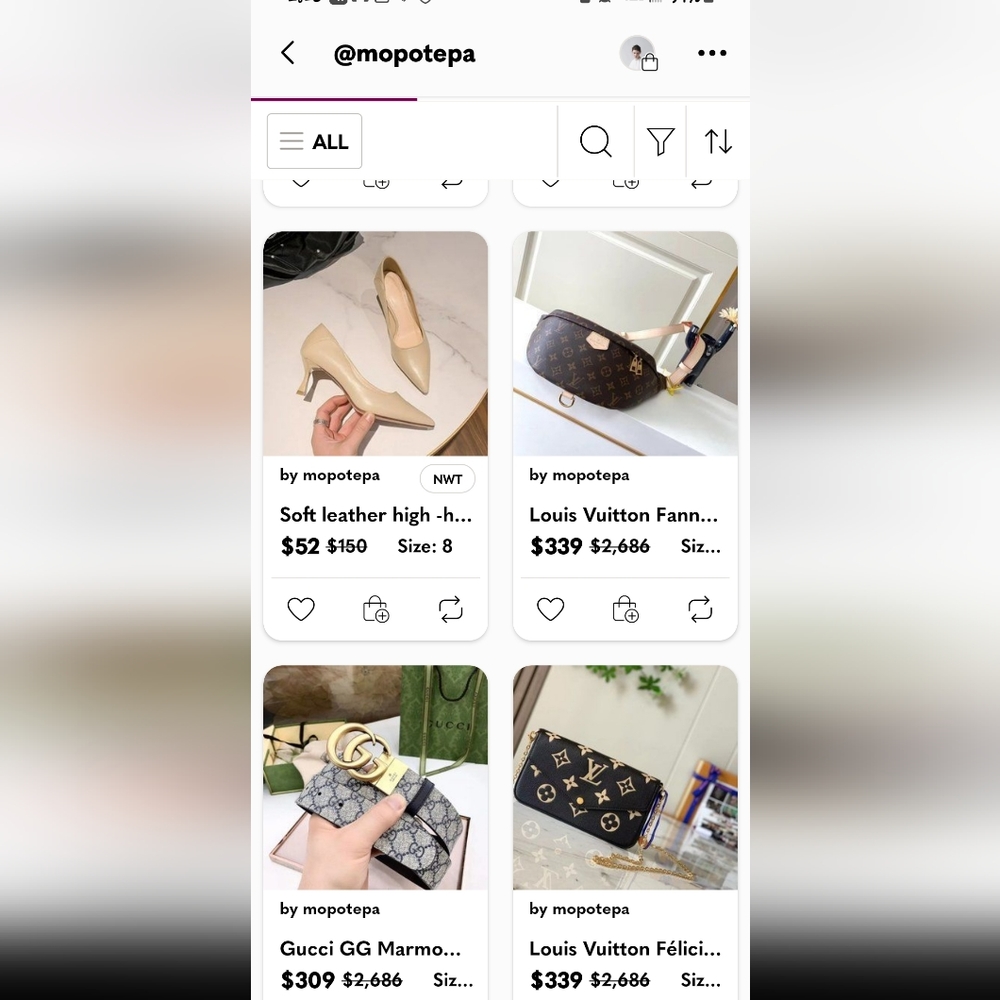Open the sort options
The width and height of the screenshot is (1000, 1000).
coord(718,141)
